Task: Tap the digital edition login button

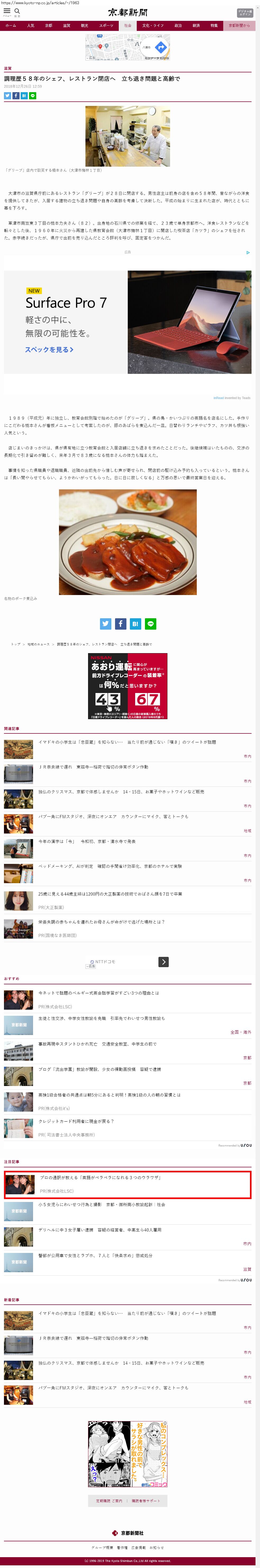Action: coord(245,12)
